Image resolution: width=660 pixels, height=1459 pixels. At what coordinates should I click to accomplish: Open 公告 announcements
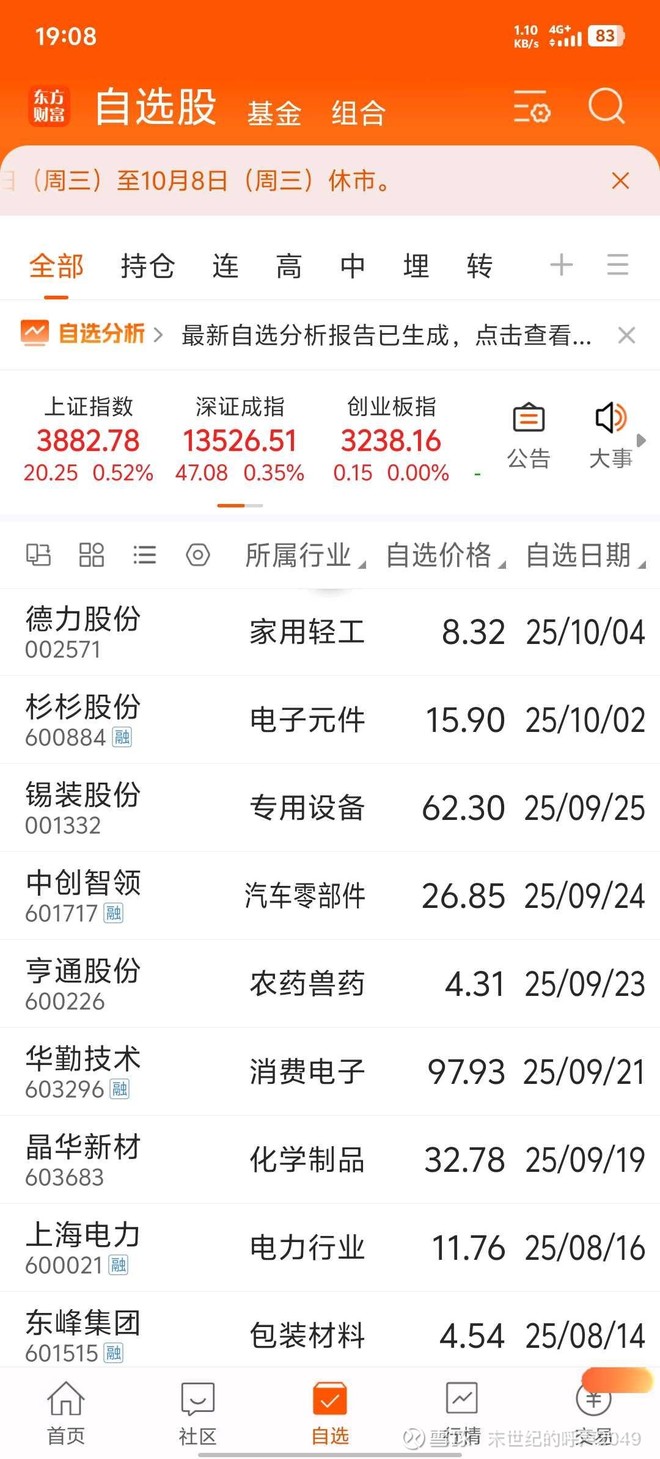pos(528,436)
